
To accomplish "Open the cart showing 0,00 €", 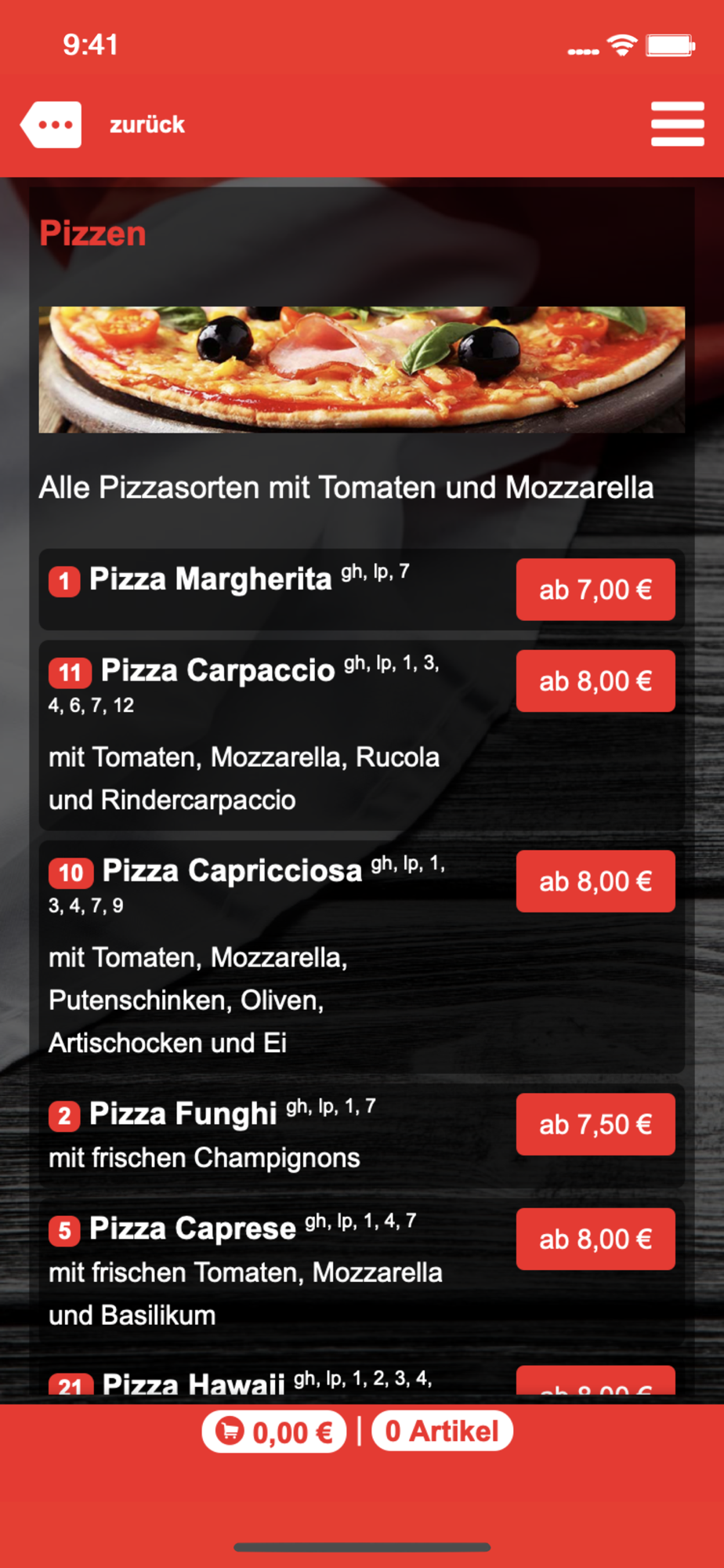I will click(274, 1432).
